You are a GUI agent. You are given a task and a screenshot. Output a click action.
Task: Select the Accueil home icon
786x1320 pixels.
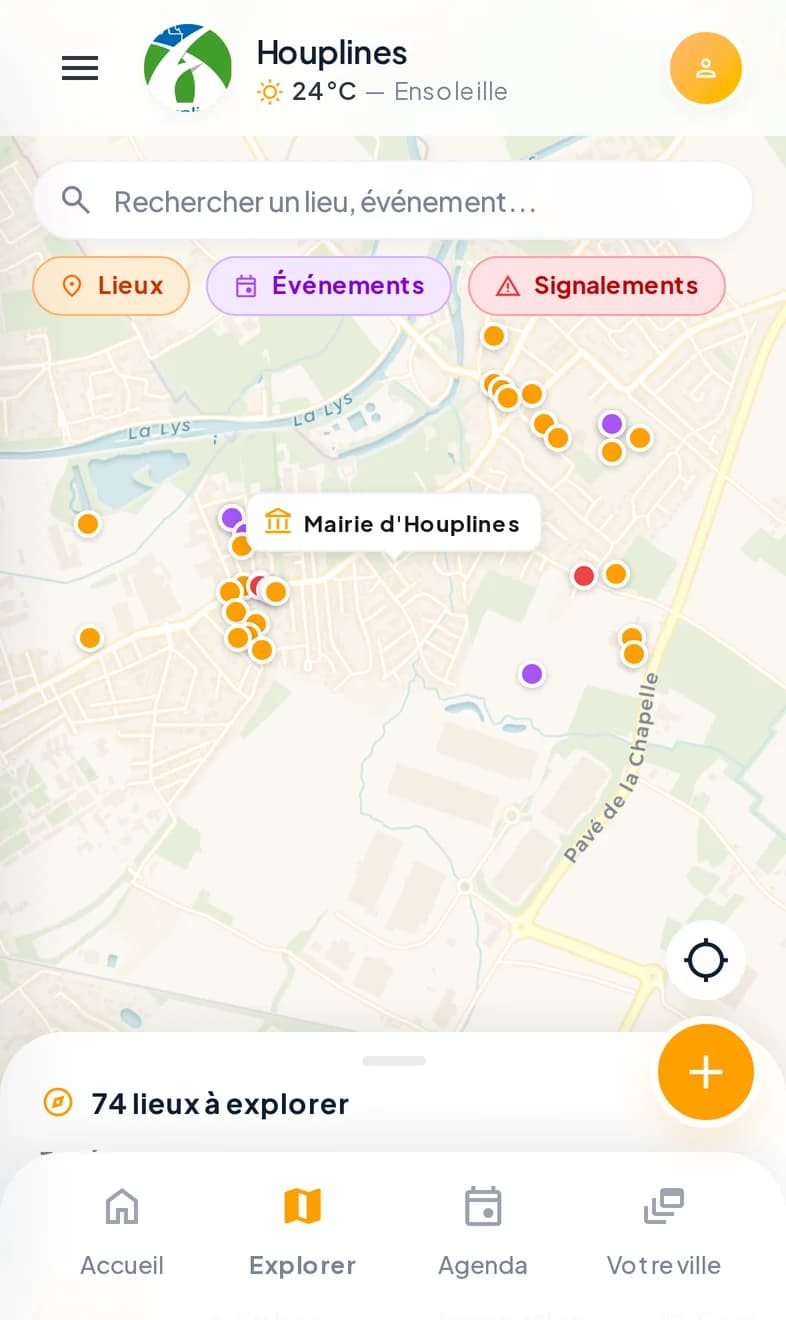pyautogui.click(x=121, y=1207)
